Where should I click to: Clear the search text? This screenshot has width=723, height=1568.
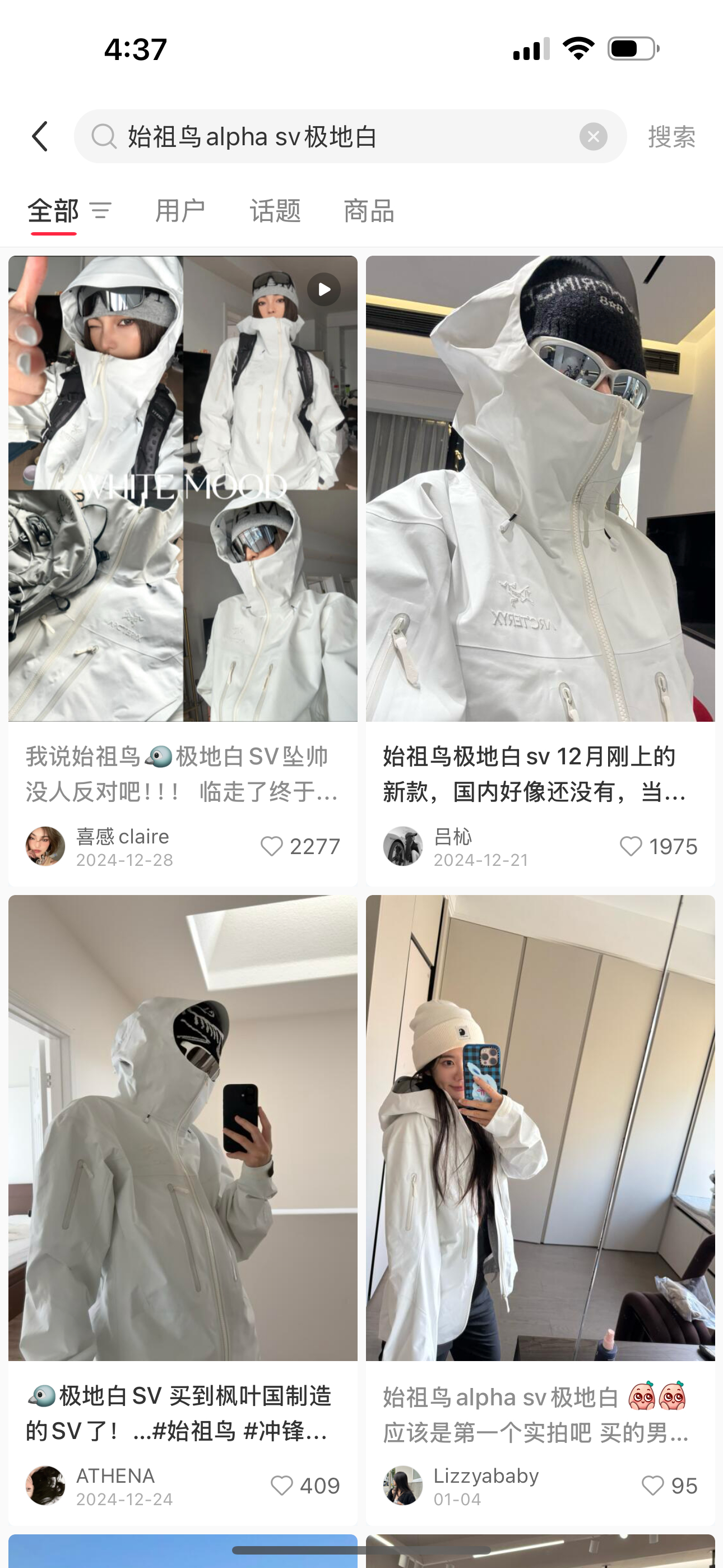point(593,136)
